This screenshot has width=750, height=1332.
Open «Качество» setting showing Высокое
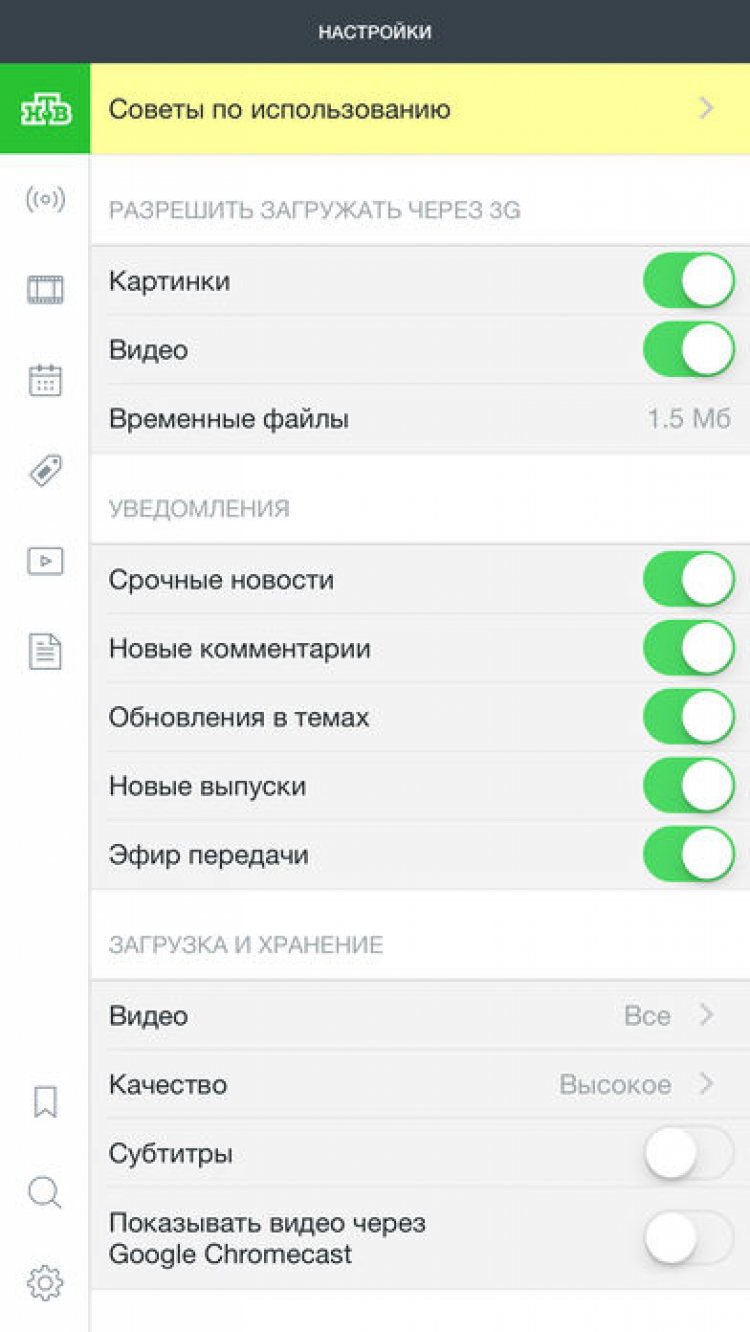coord(420,1085)
